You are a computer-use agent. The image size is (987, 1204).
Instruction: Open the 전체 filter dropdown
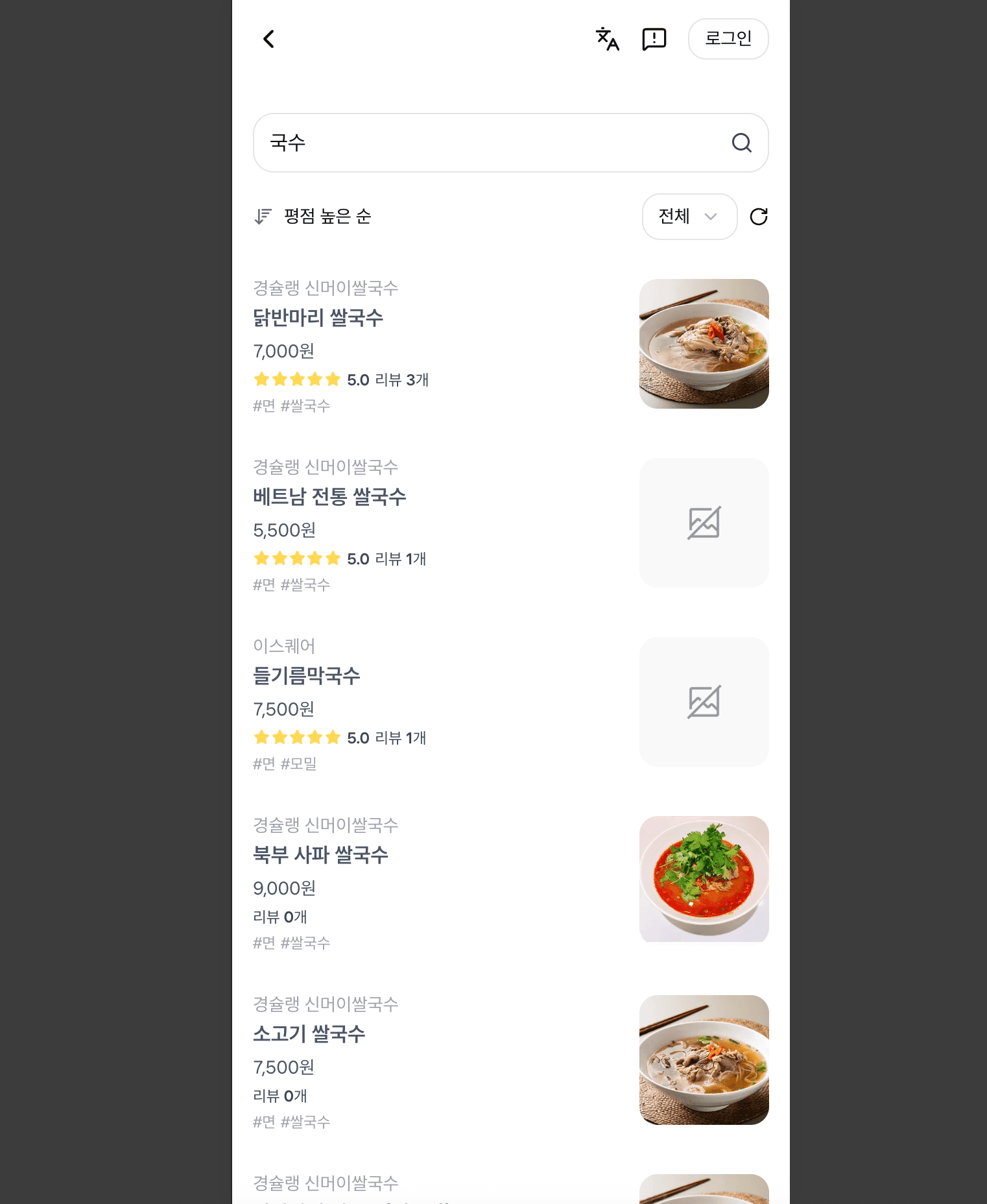(x=689, y=217)
